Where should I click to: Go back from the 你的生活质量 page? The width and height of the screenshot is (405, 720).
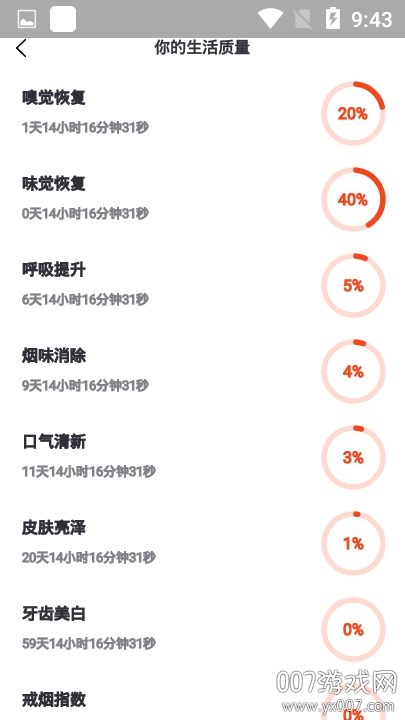(x=21, y=48)
